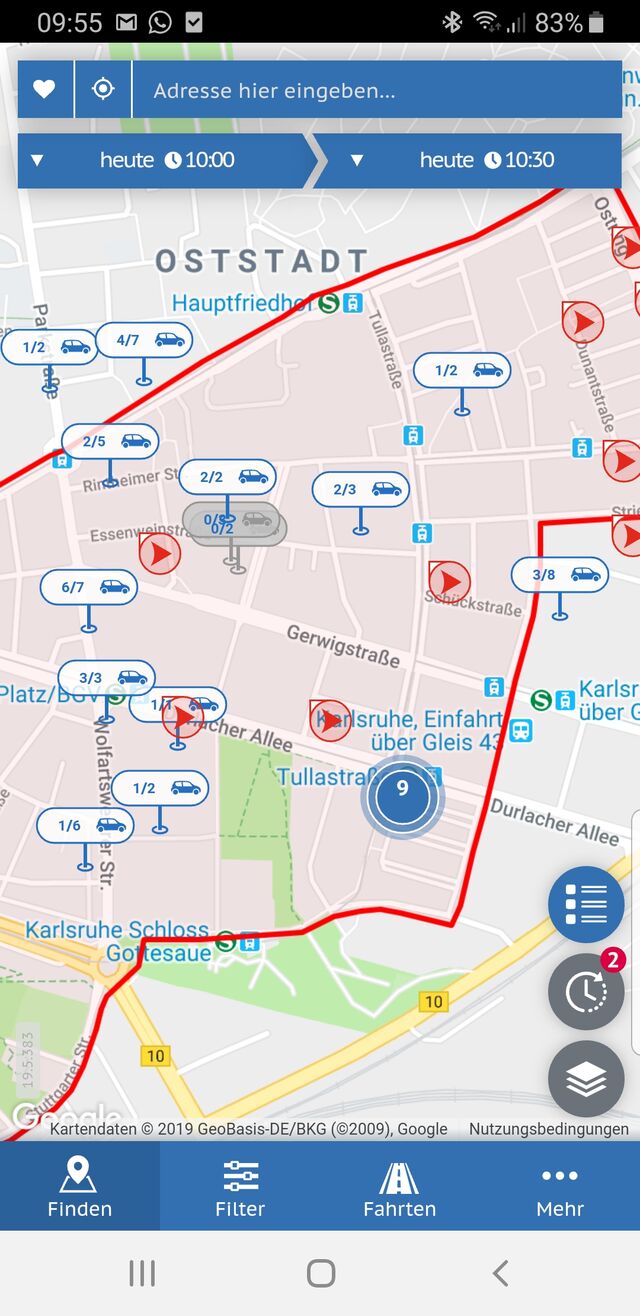Select the 4/7 car station marker
The width and height of the screenshot is (640, 1316).
pos(144,341)
